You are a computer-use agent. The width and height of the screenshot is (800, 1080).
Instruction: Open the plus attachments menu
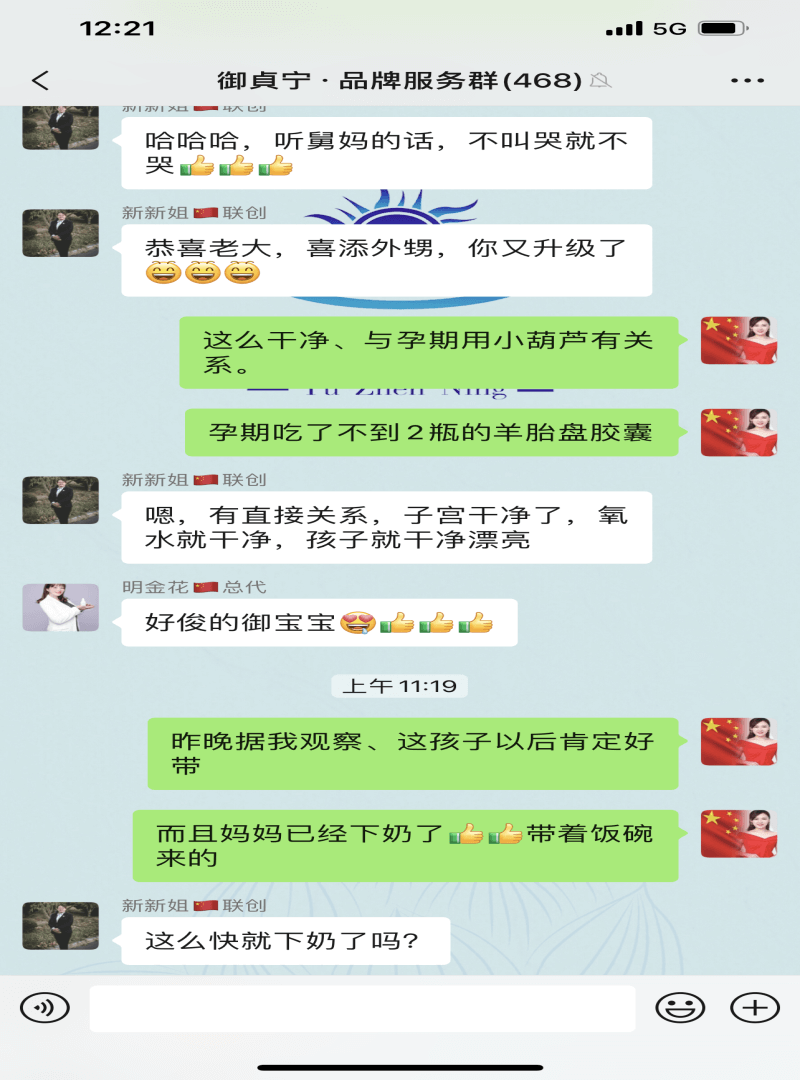click(755, 1007)
